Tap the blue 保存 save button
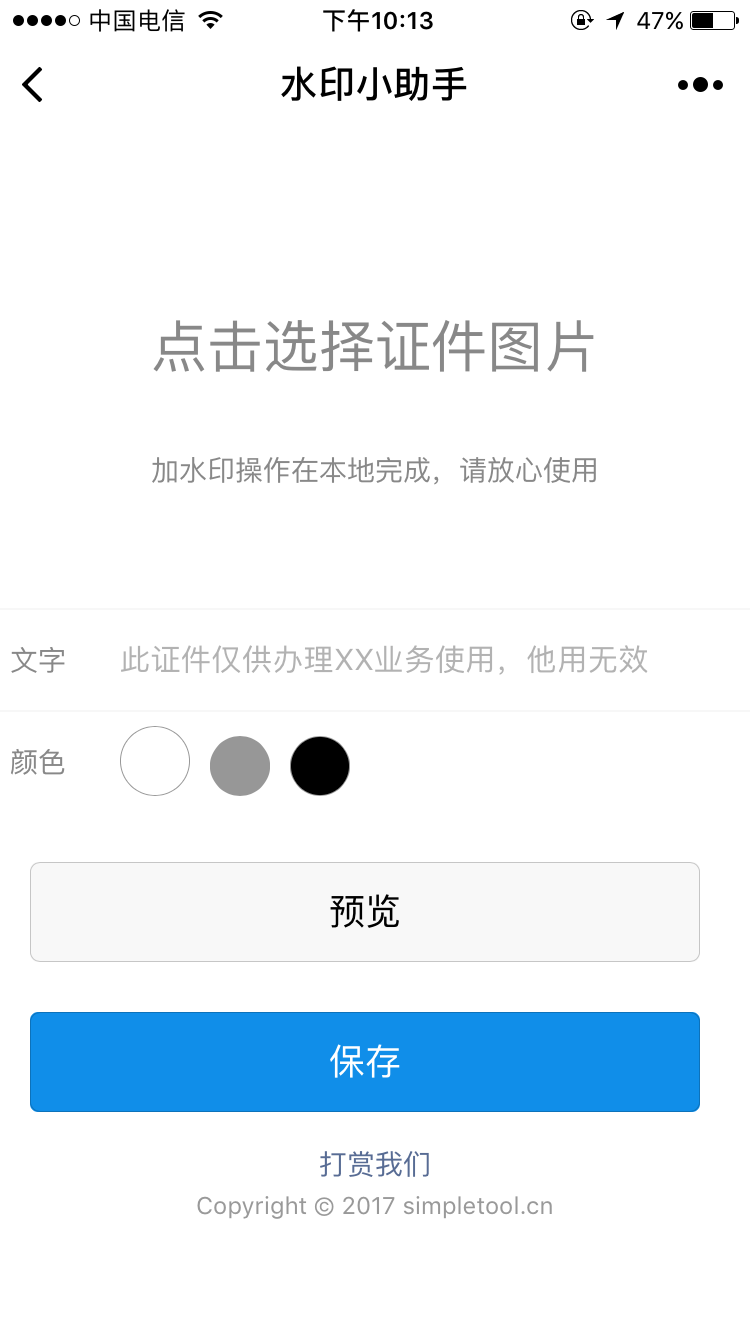 [x=365, y=1062]
